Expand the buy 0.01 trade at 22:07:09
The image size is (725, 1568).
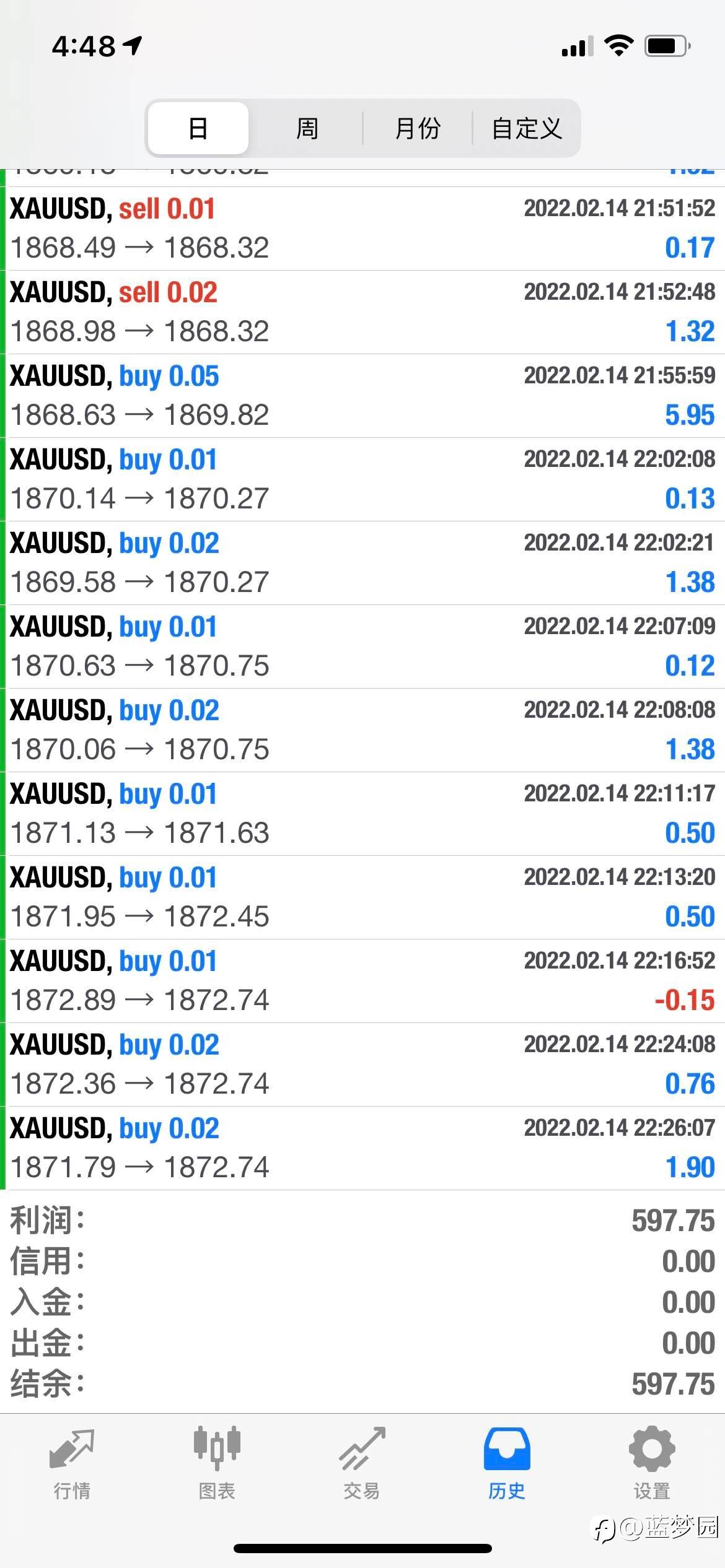click(365, 647)
